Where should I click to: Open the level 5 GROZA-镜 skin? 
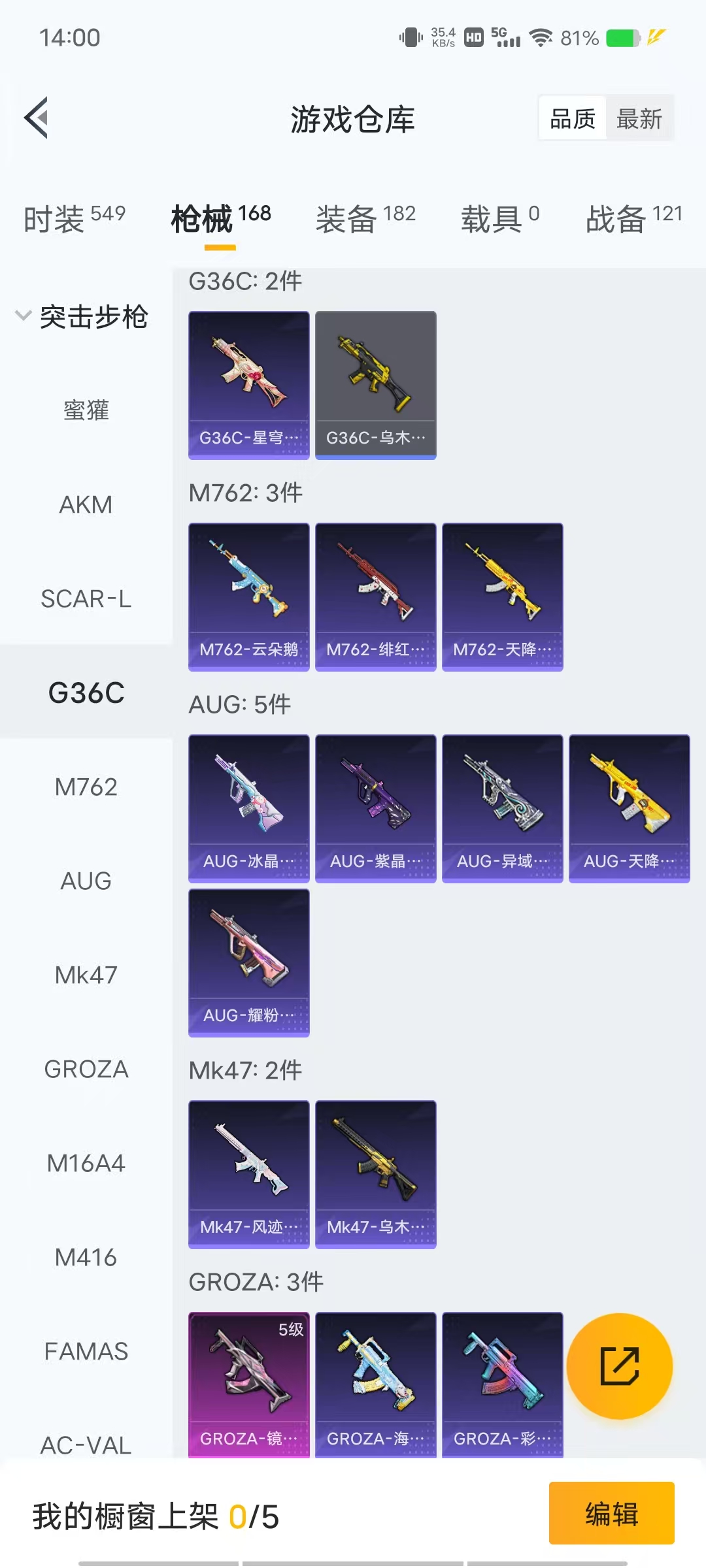[248, 1384]
